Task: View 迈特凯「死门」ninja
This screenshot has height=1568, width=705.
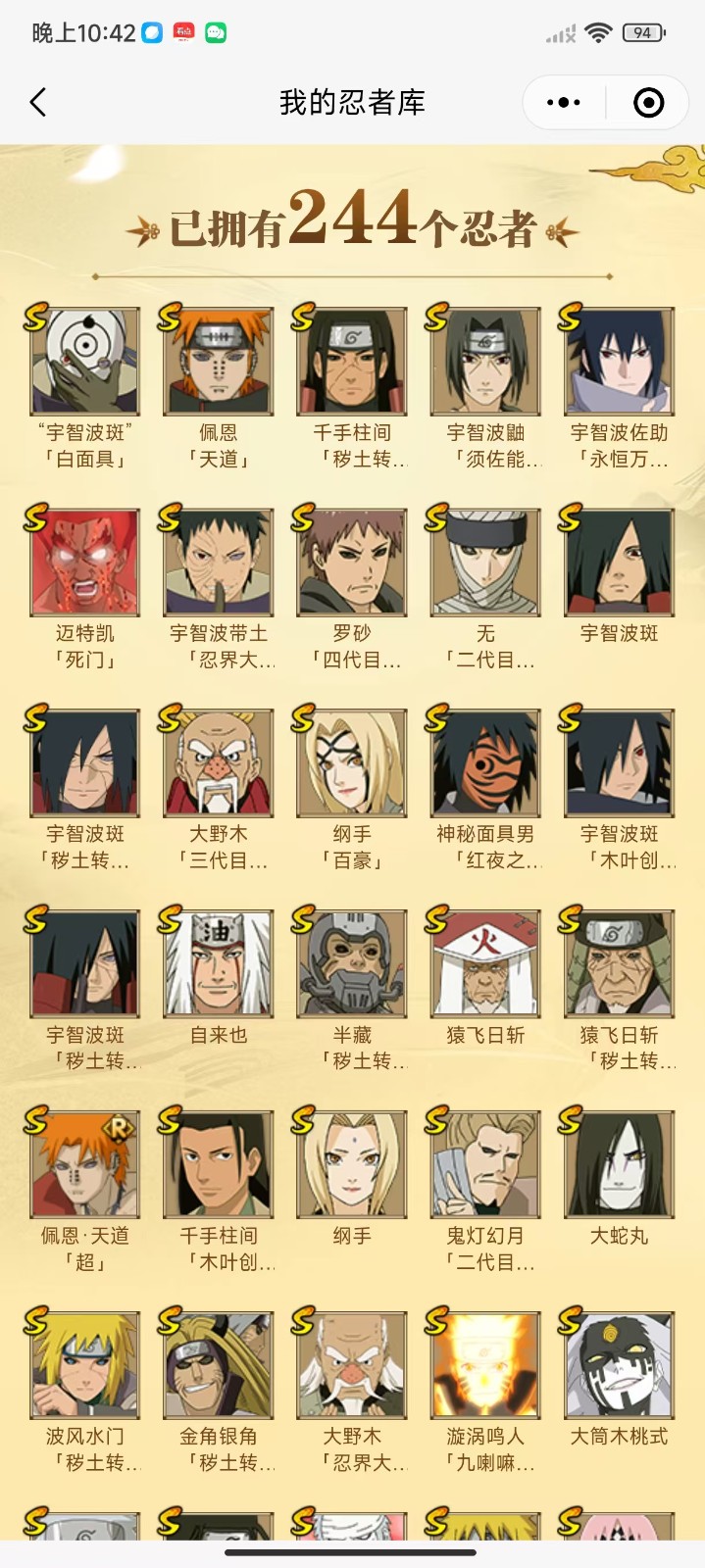Action: 85,563
